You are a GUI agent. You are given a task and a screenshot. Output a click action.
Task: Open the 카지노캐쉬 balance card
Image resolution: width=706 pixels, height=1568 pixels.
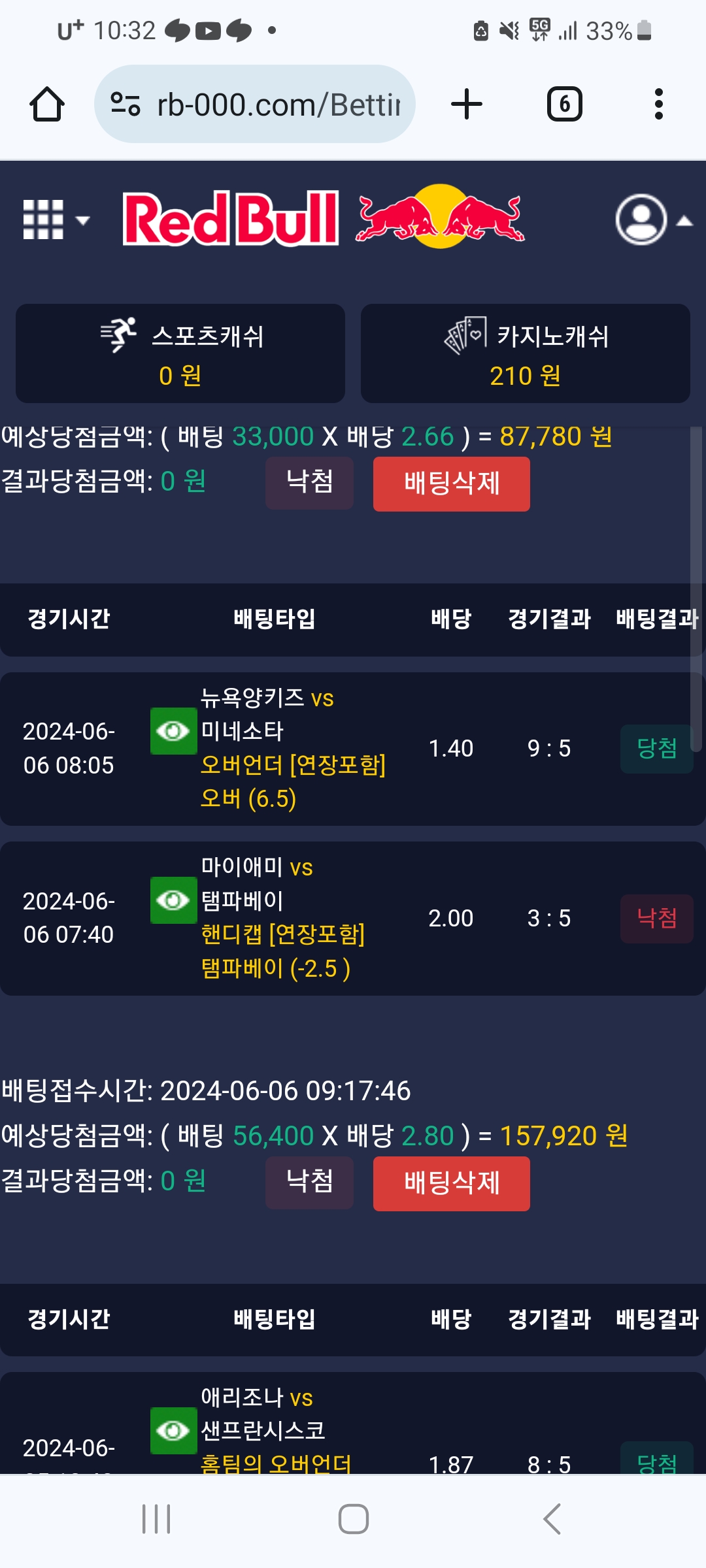click(526, 353)
